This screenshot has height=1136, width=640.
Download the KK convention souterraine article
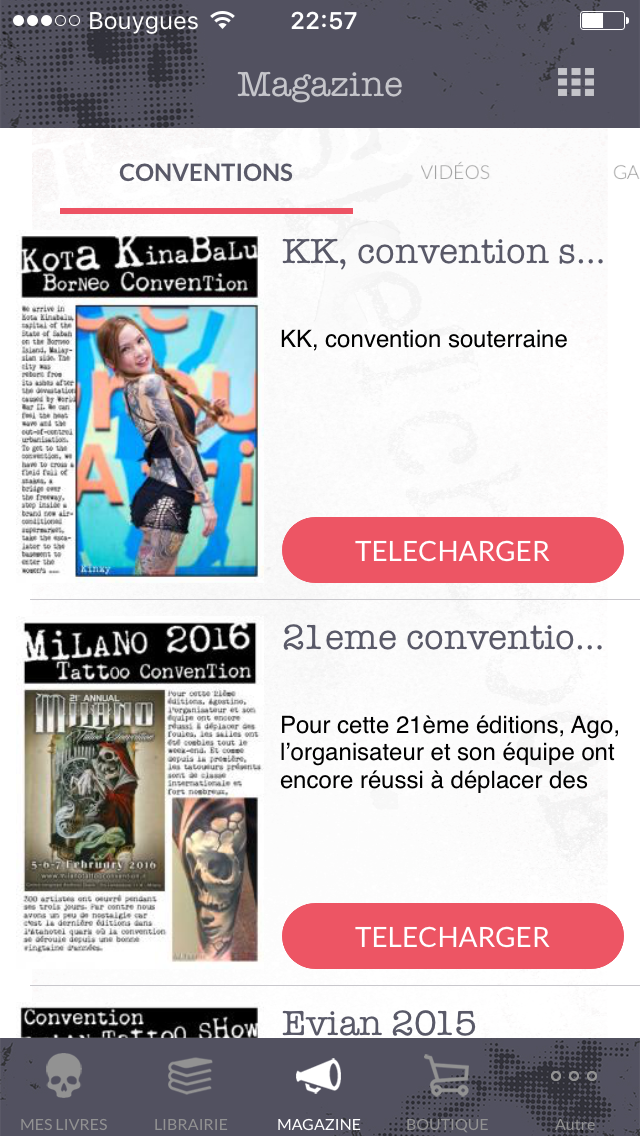[x=452, y=551]
